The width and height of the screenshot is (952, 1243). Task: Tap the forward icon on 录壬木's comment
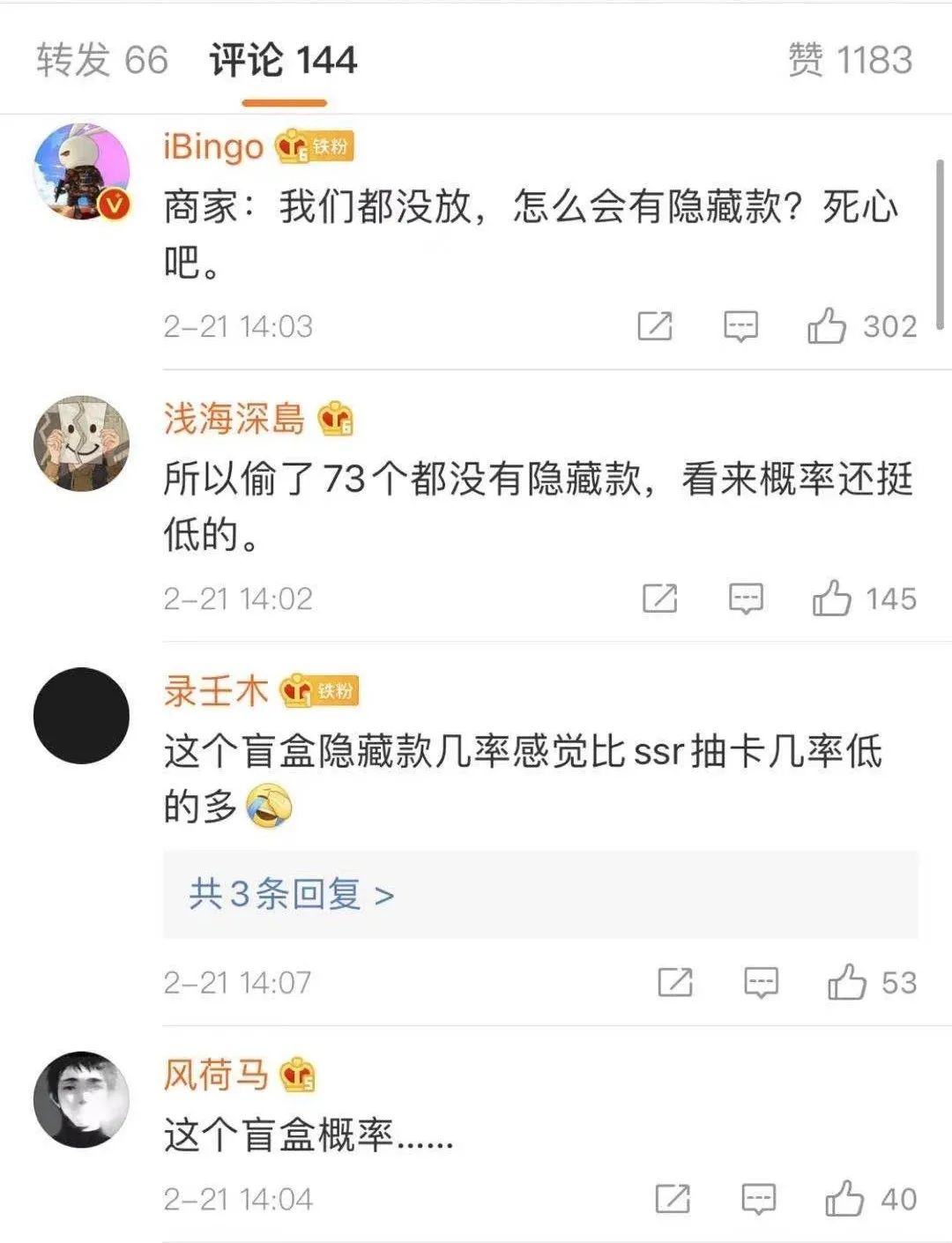pos(673,980)
